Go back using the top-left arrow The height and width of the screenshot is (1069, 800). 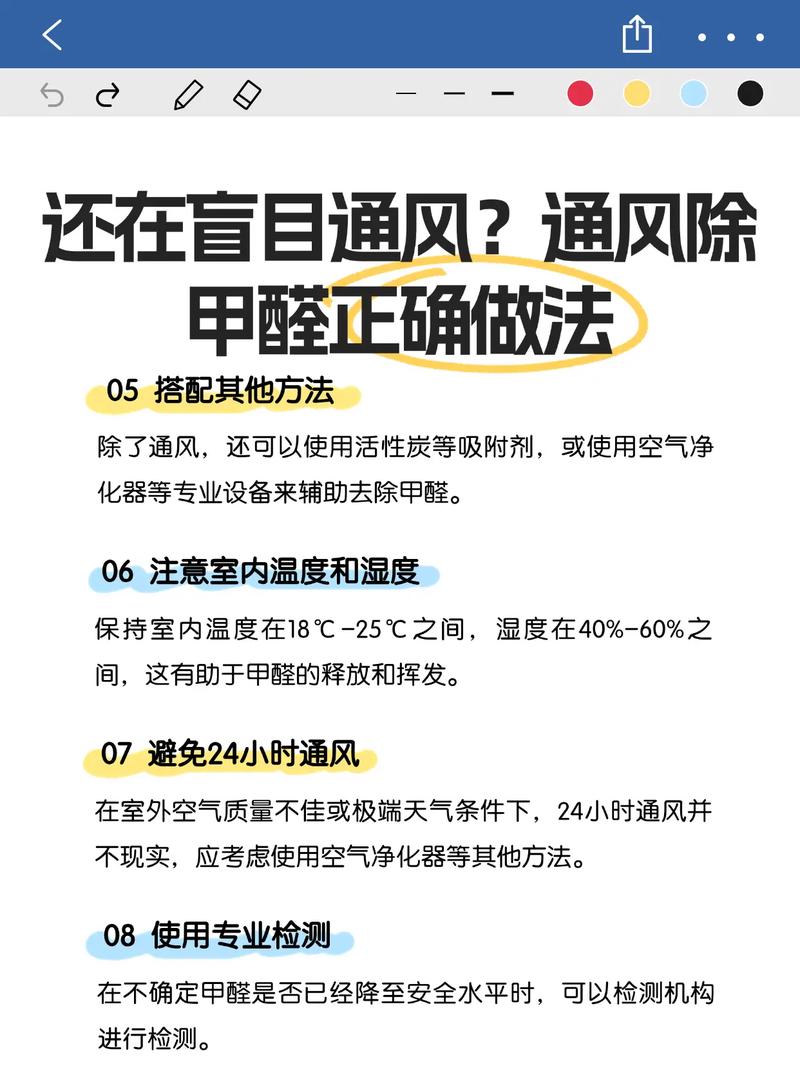(x=52, y=35)
